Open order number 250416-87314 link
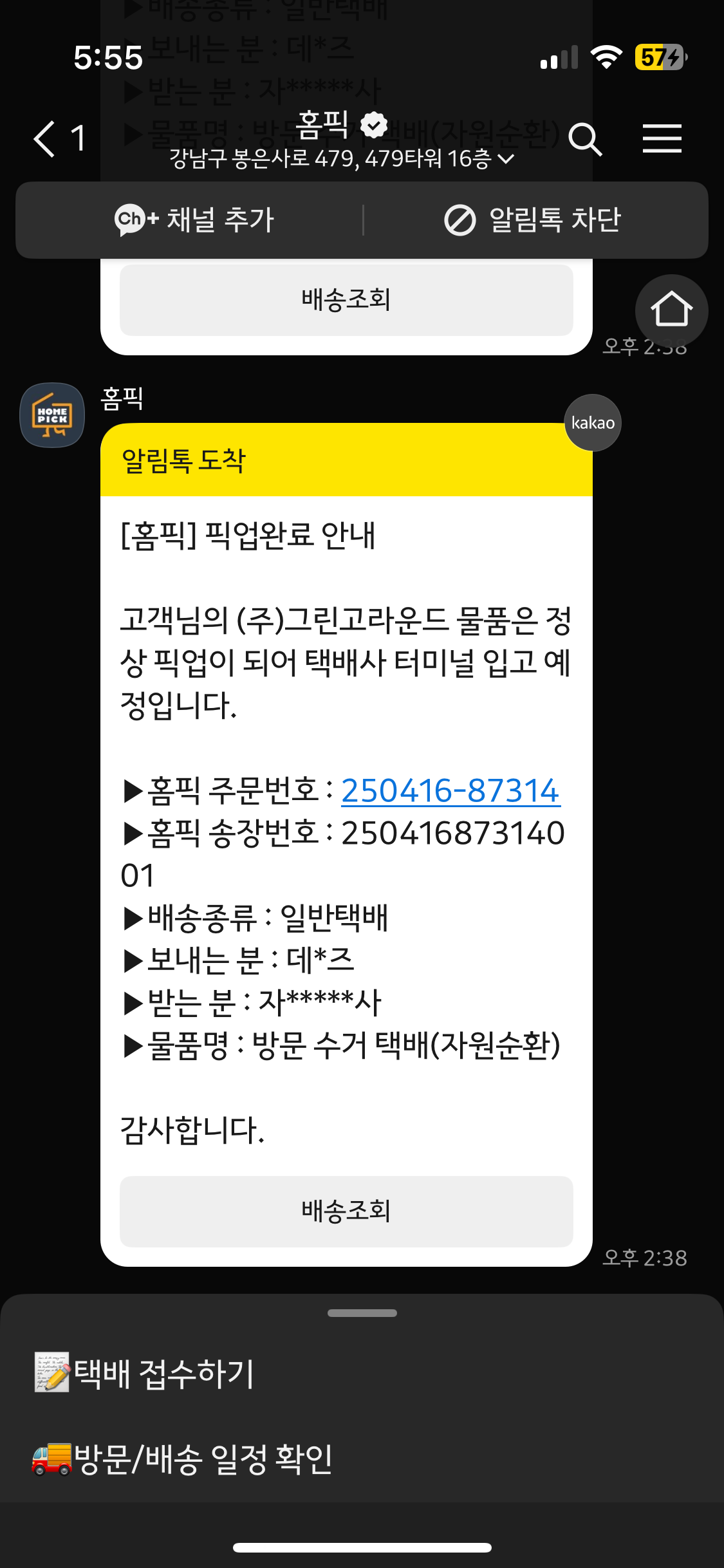 (x=450, y=791)
